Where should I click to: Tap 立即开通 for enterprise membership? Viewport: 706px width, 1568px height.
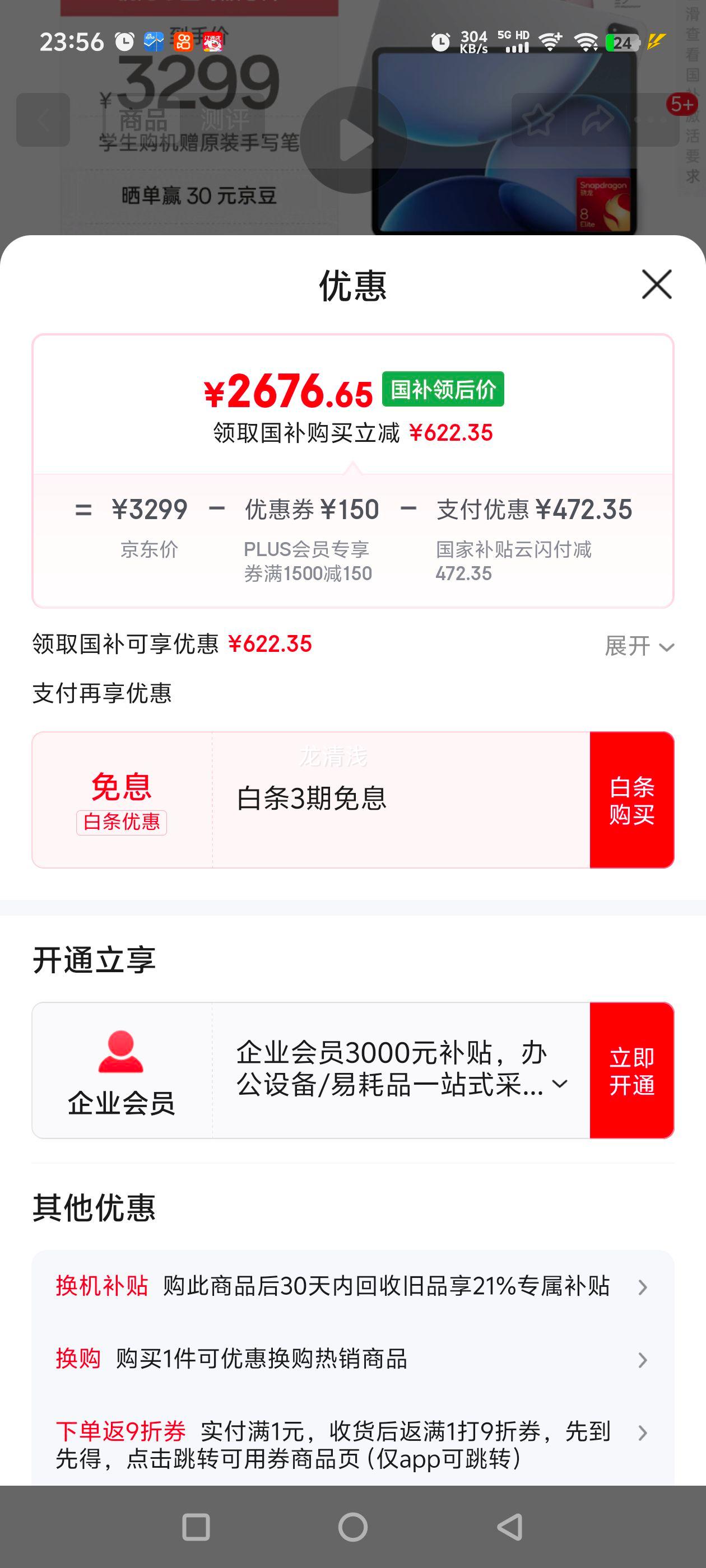631,1070
